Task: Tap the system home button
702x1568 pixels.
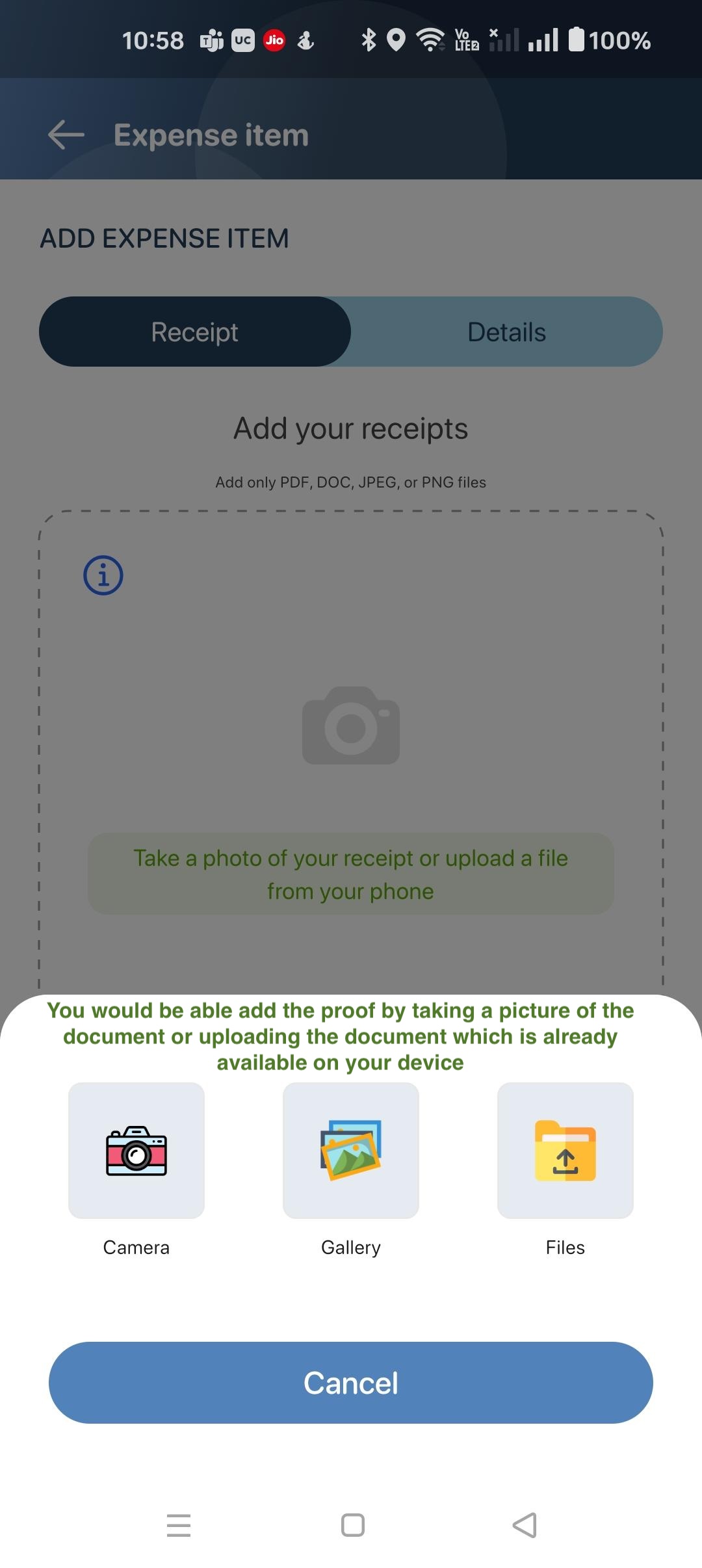Action: [x=352, y=1525]
